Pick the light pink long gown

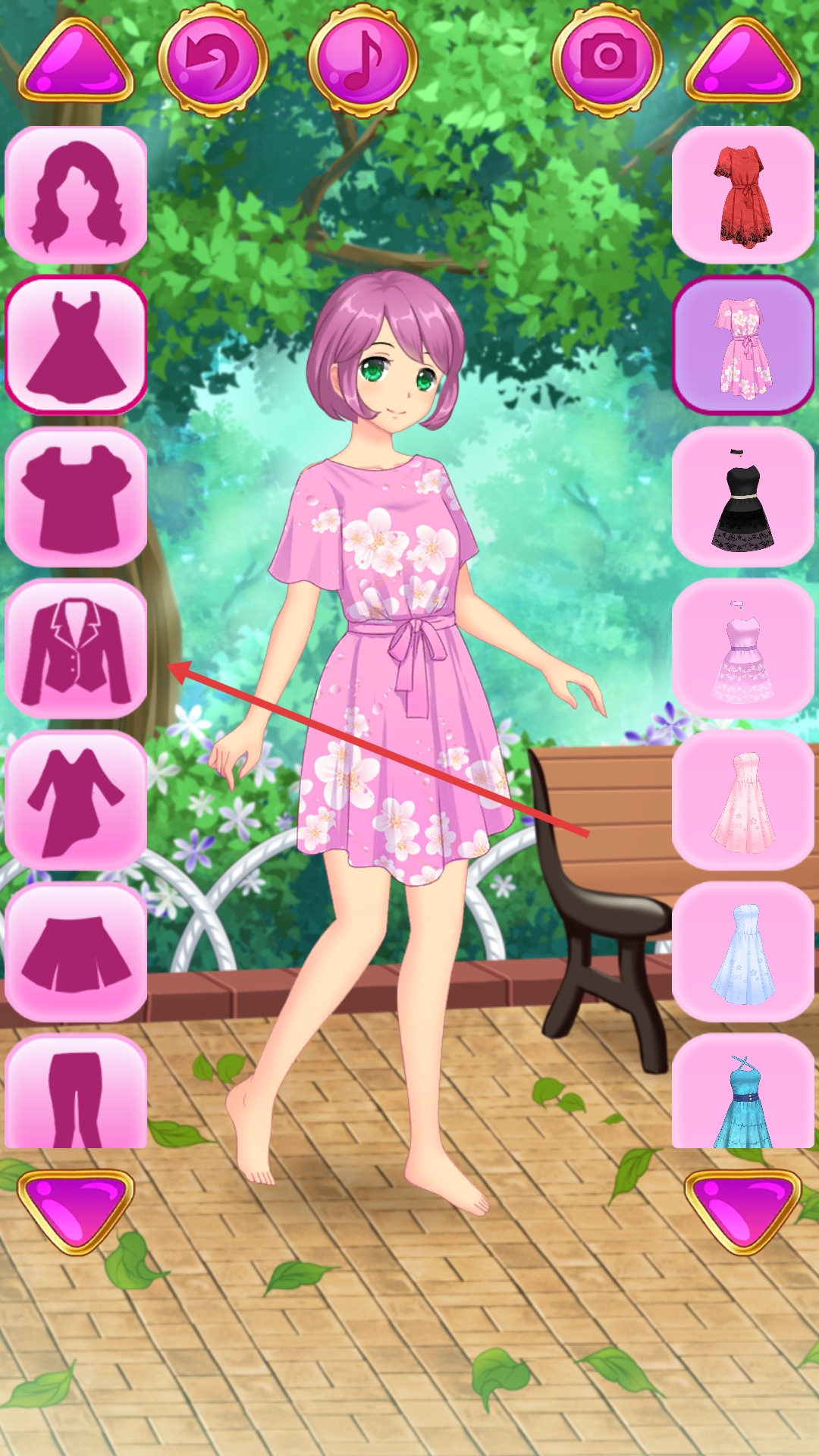pos(743,800)
